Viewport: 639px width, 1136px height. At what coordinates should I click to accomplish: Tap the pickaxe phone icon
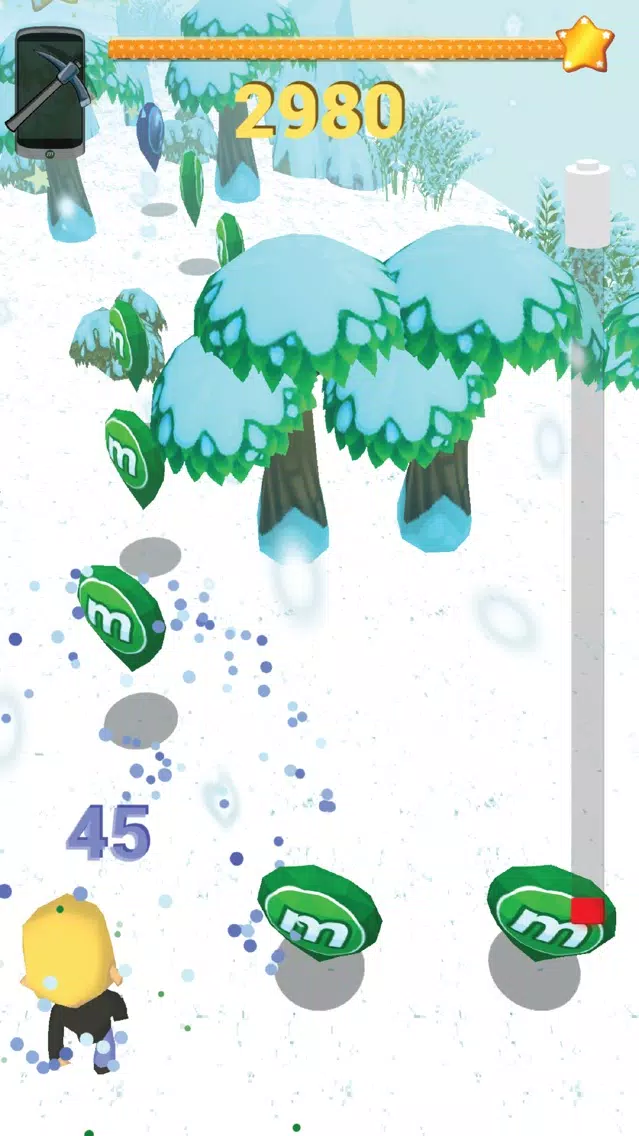pos(50,93)
